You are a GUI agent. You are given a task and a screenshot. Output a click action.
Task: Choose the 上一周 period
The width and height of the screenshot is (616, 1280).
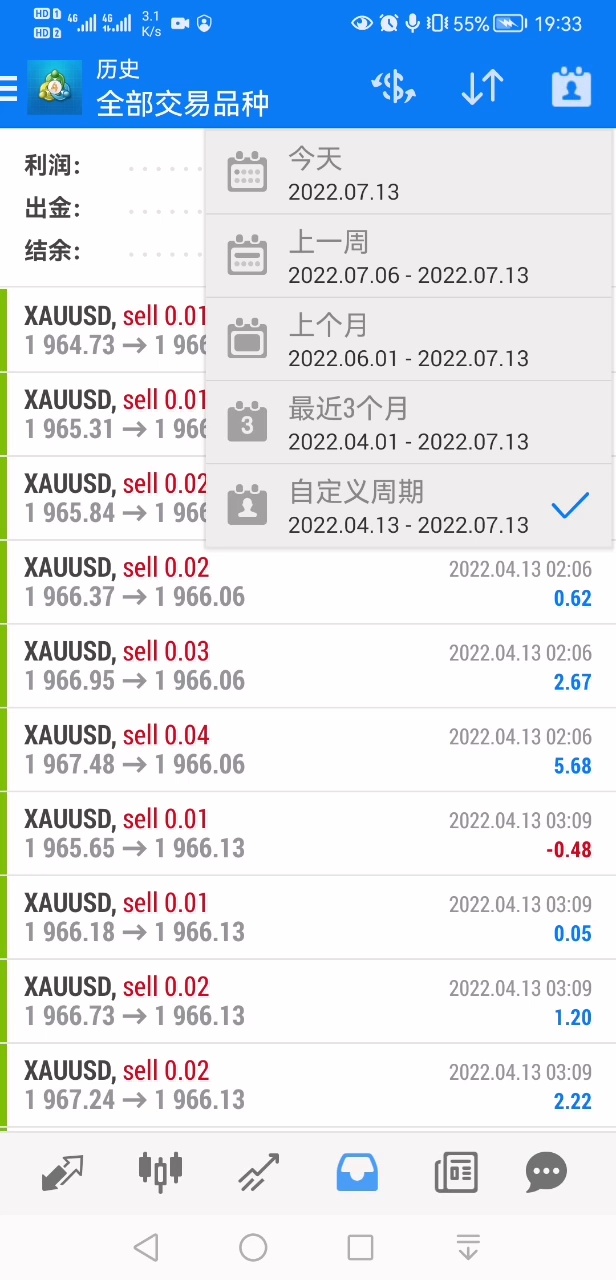point(408,256)
